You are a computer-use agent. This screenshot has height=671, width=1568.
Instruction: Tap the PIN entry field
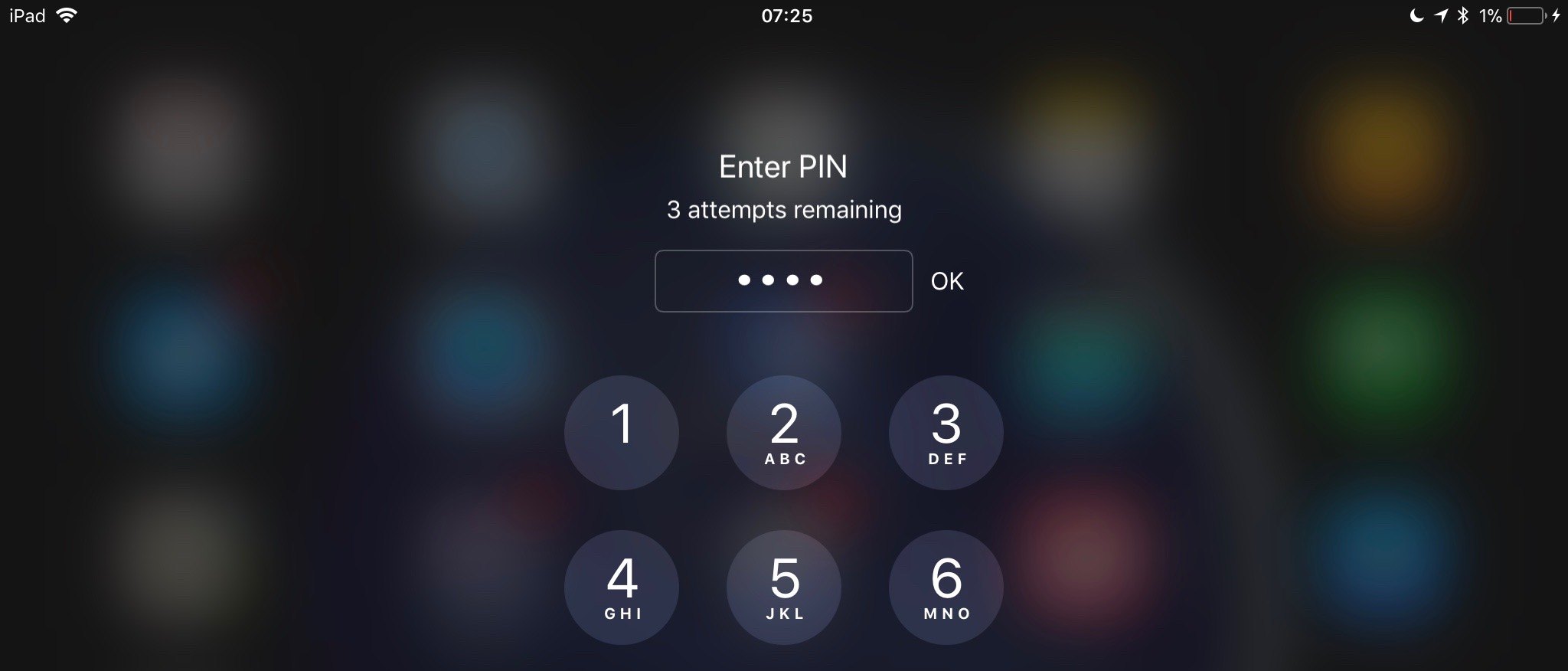point(783,280)
